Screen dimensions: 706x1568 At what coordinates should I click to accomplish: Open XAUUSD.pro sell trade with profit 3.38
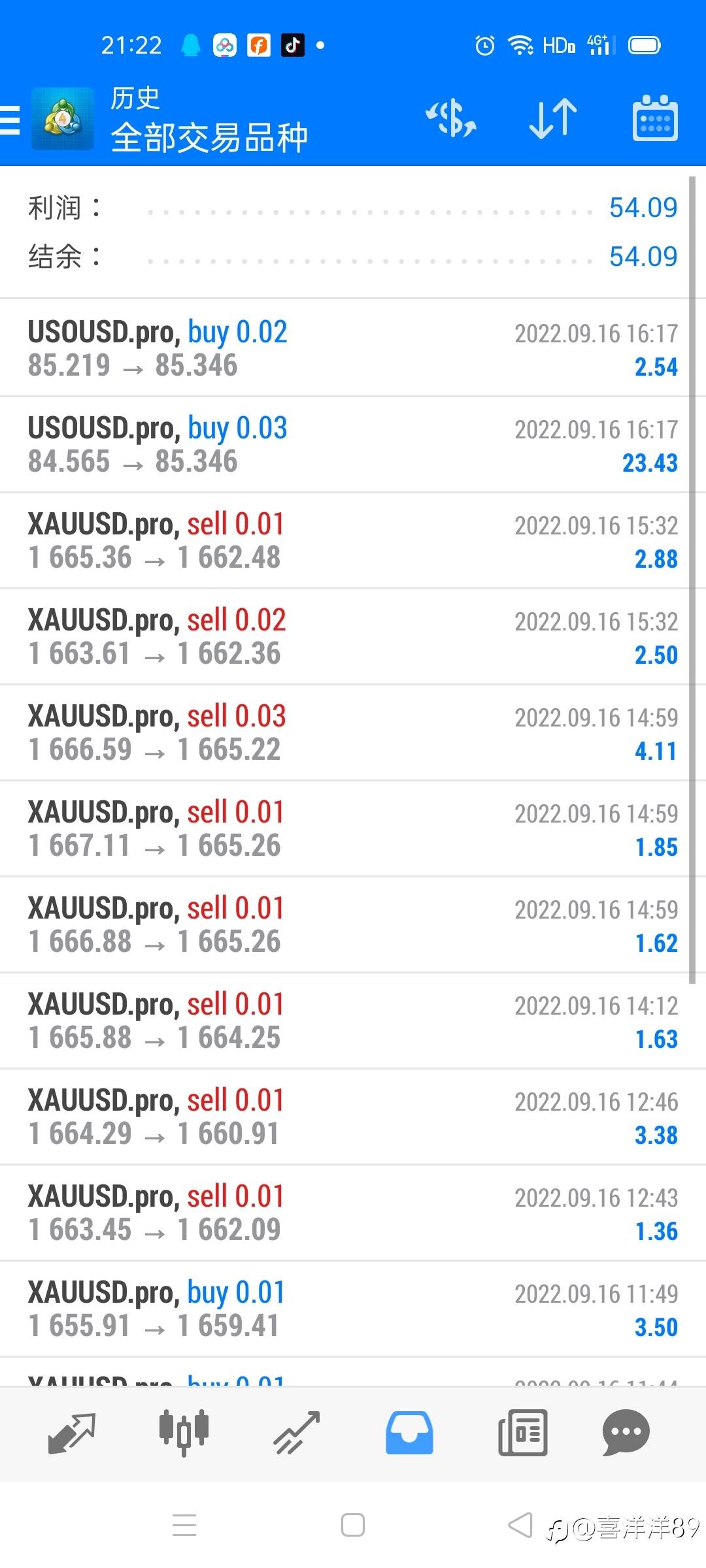[x=353, y=1117]
